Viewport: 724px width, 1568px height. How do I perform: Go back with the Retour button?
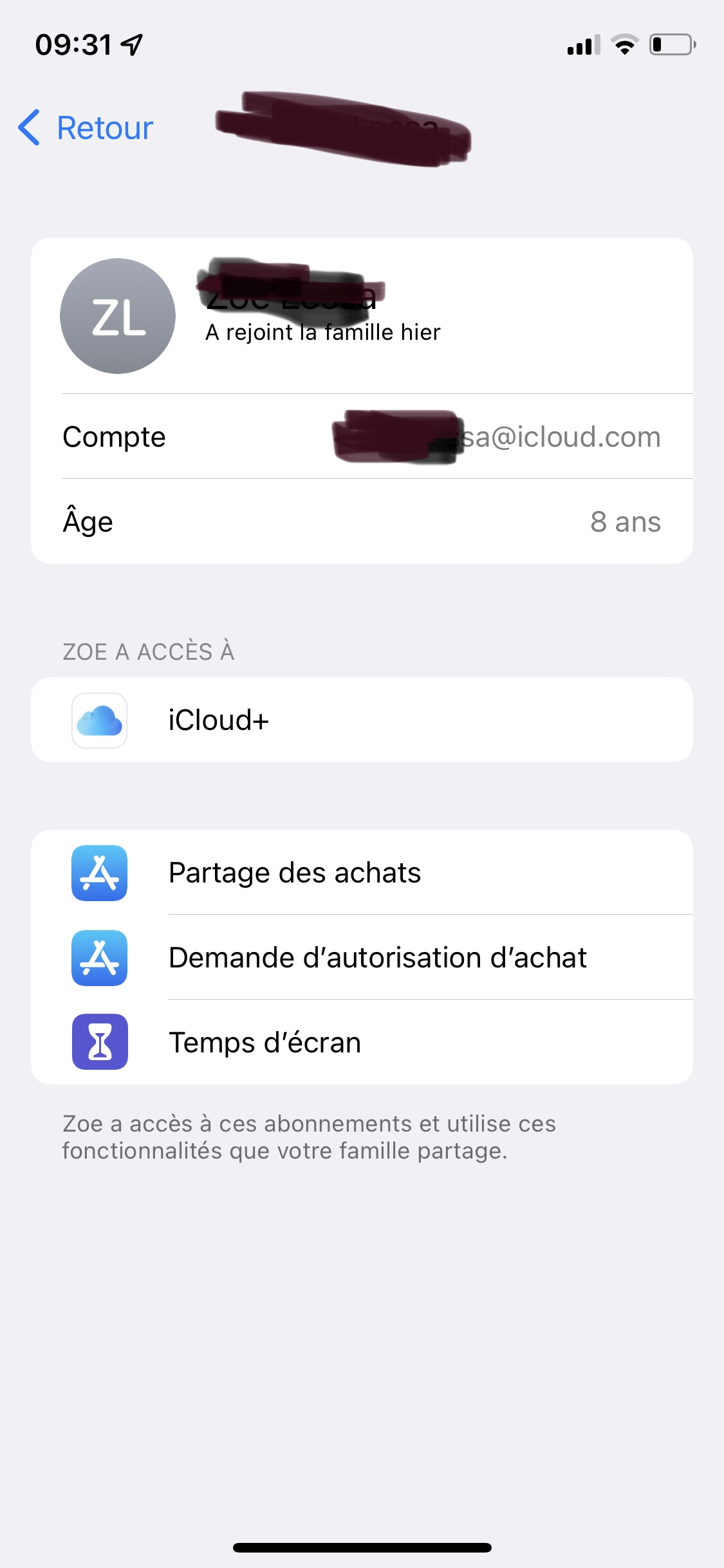[x=87, y=127]
